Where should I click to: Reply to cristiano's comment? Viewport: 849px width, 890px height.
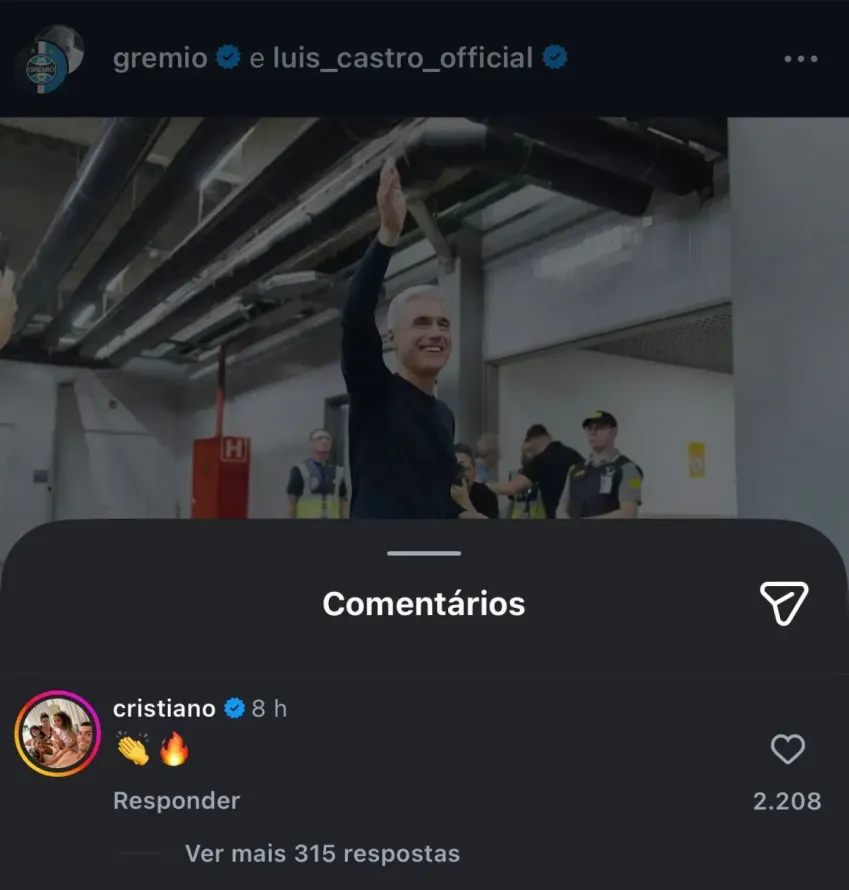coord(176,801)
